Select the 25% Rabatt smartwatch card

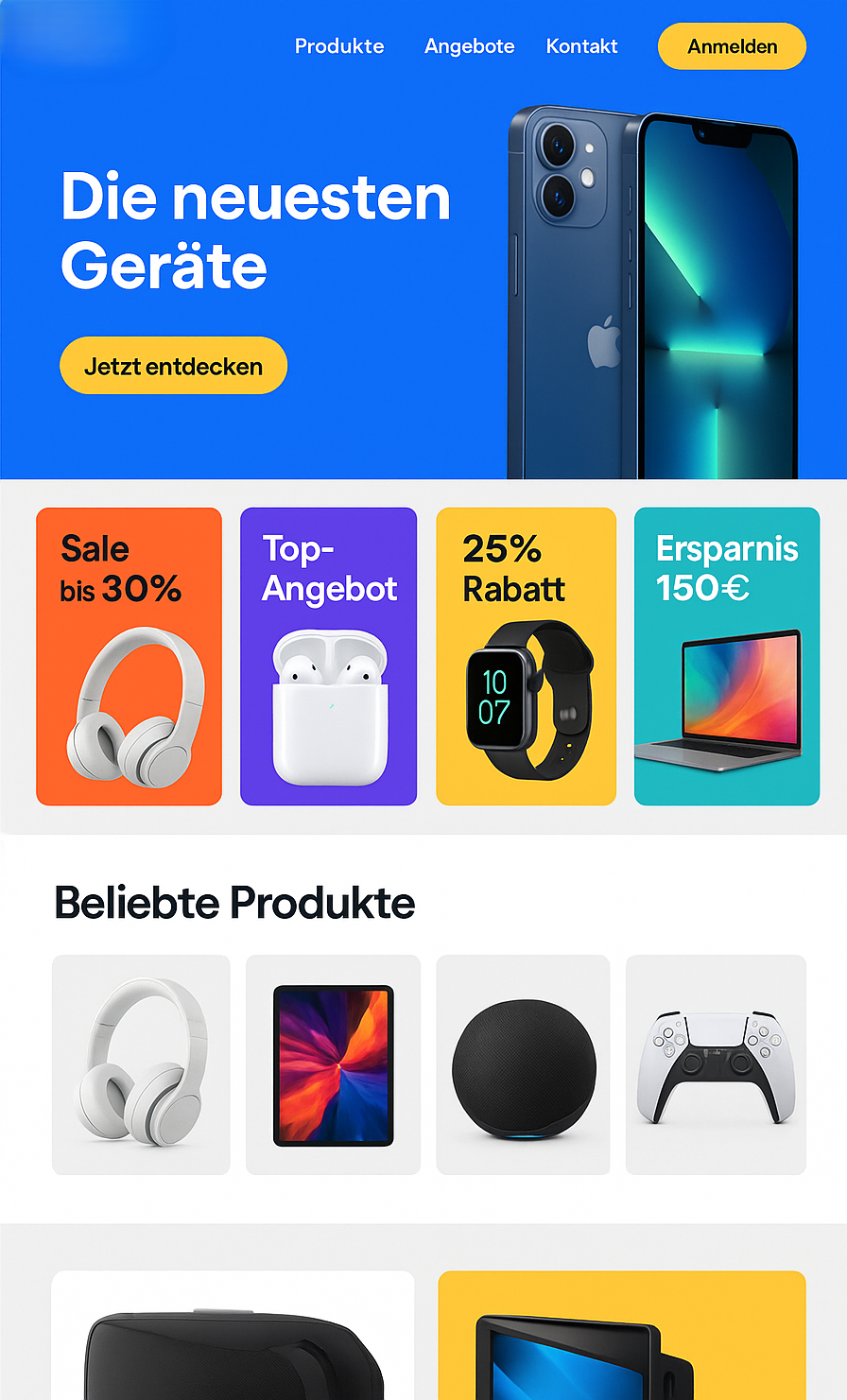[526, 657]
